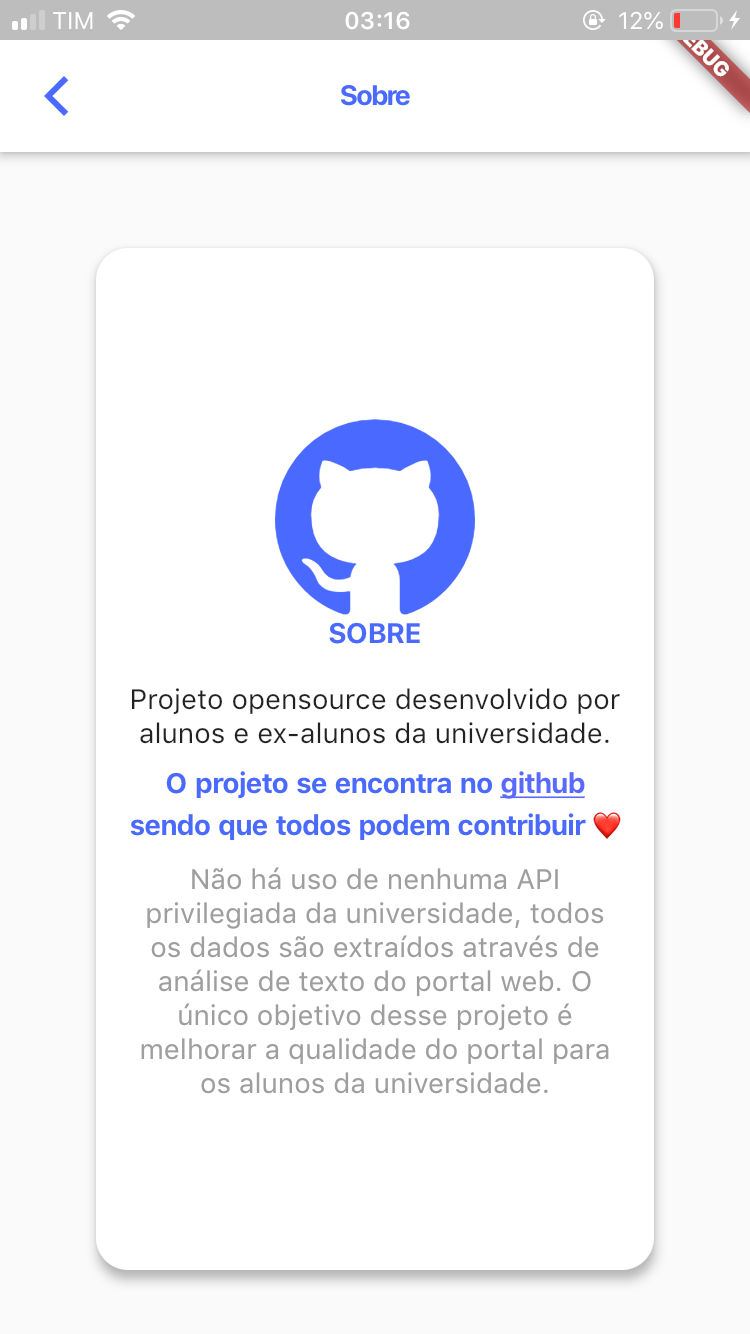Open the underlined github link
This screenshot has height=1334, width=750.
pos(542,784)
